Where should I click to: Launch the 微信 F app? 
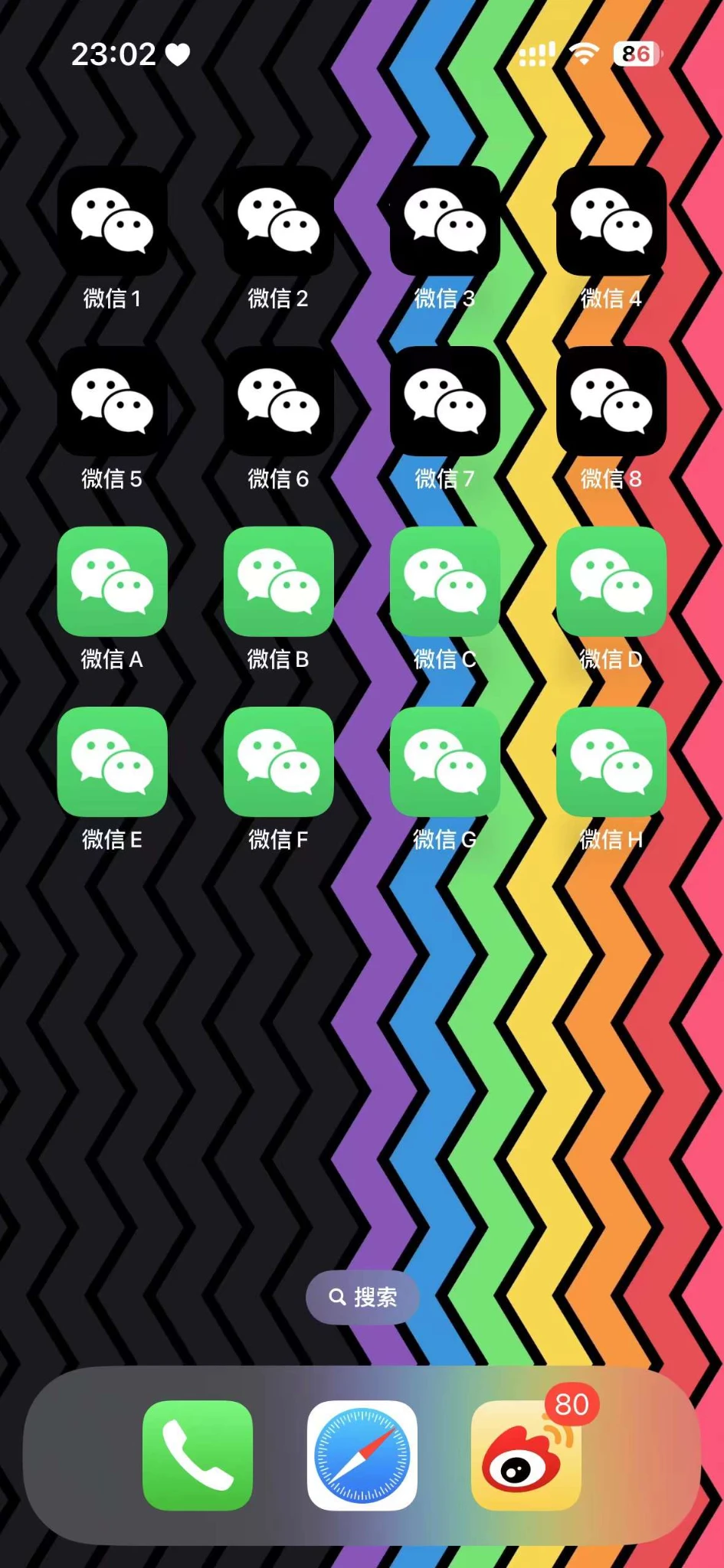(279, 762)
